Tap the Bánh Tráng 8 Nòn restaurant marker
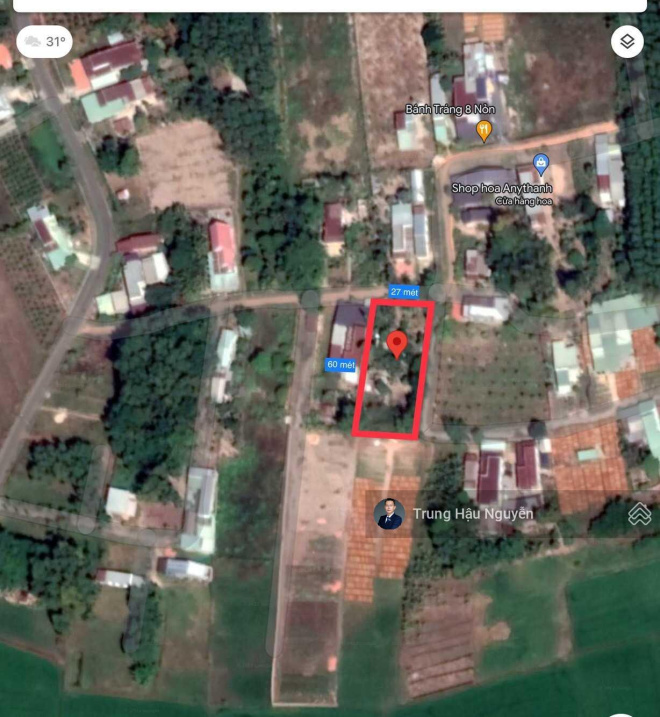Image resolution: width=660 pixels, height=717 pixels. point(484,128)
